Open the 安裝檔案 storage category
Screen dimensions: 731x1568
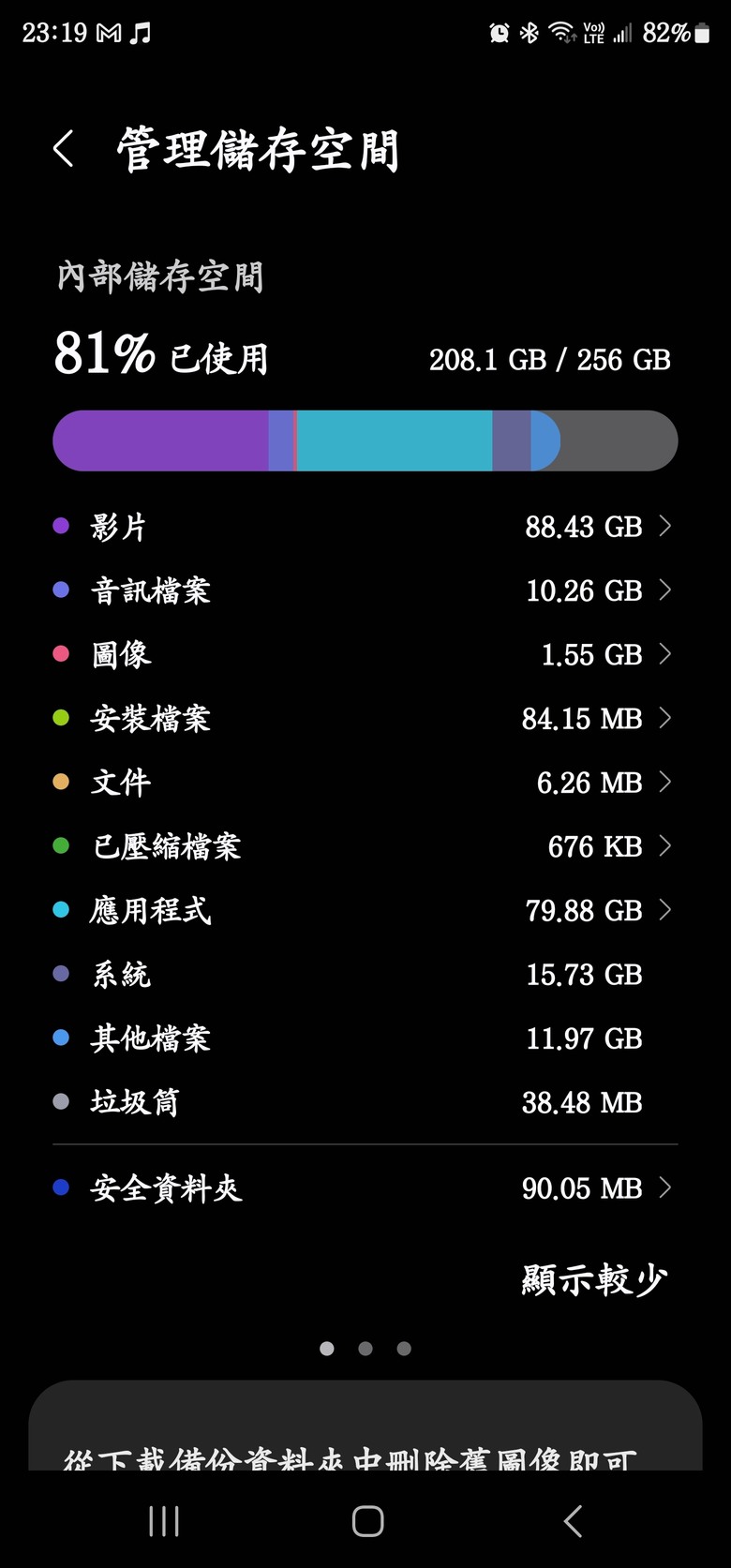[x=365, y=719]
